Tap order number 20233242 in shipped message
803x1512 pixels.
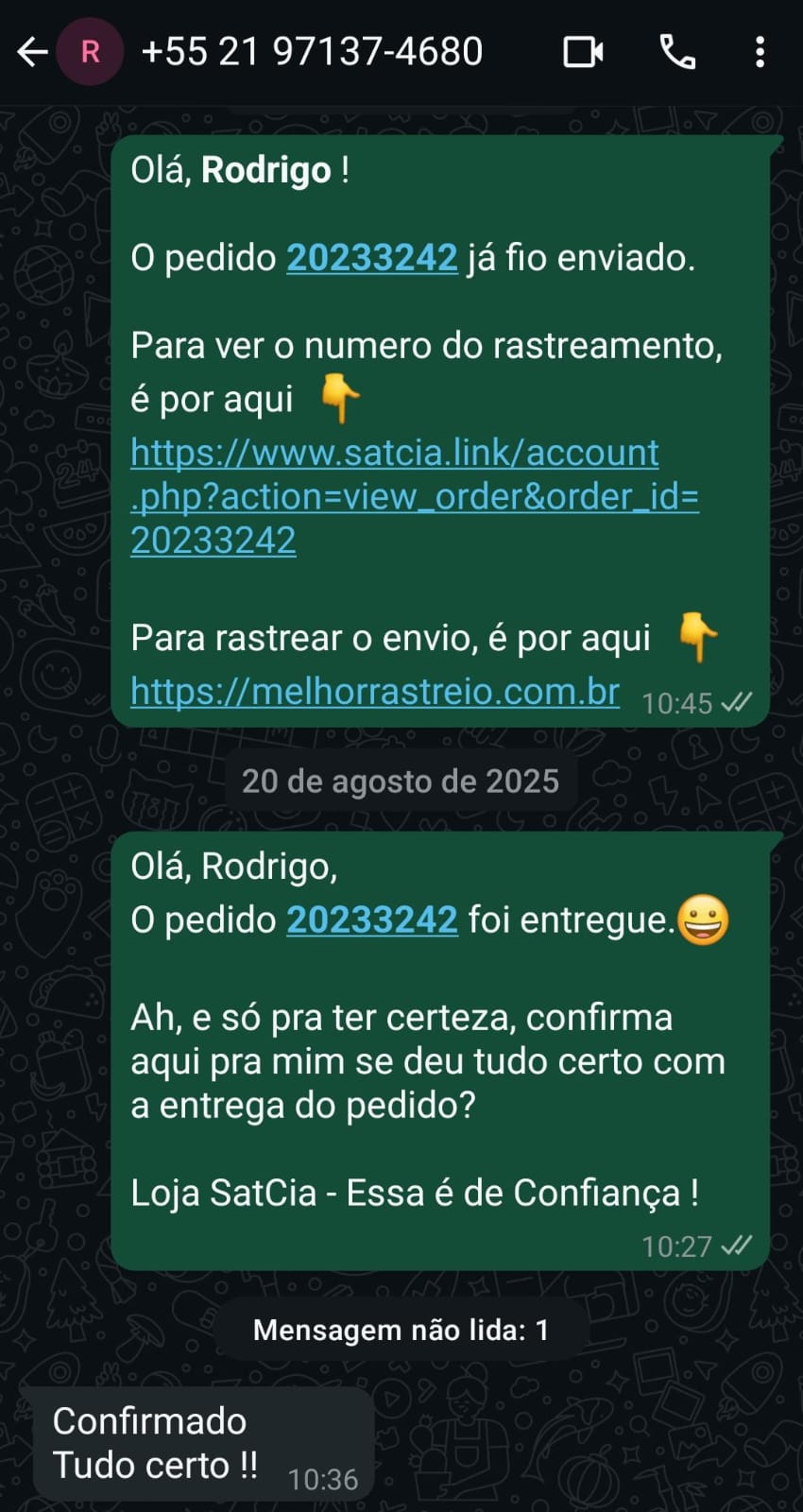(x=372, y=258)
